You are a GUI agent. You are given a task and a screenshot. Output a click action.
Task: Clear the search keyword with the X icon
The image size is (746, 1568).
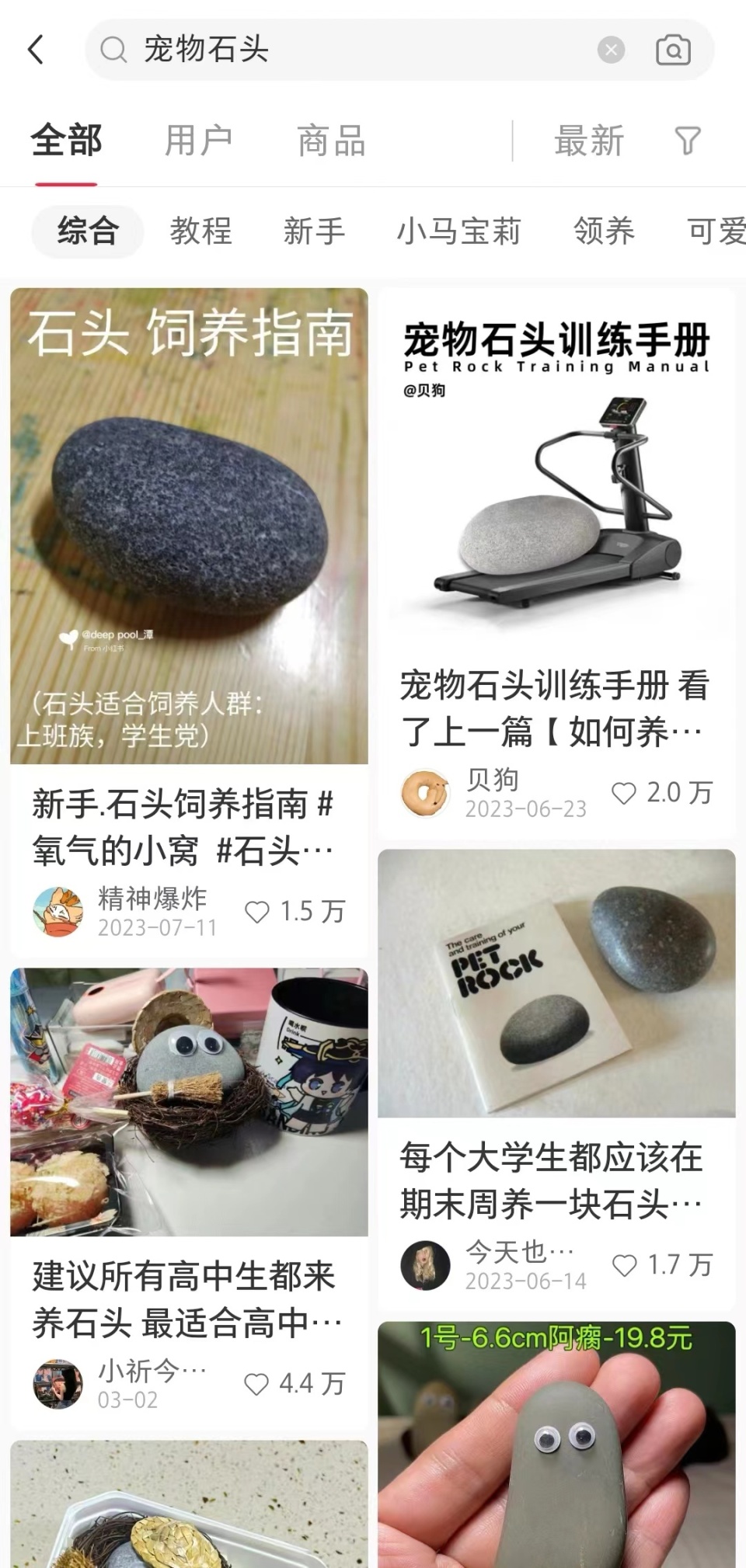[x=612, y=49]
